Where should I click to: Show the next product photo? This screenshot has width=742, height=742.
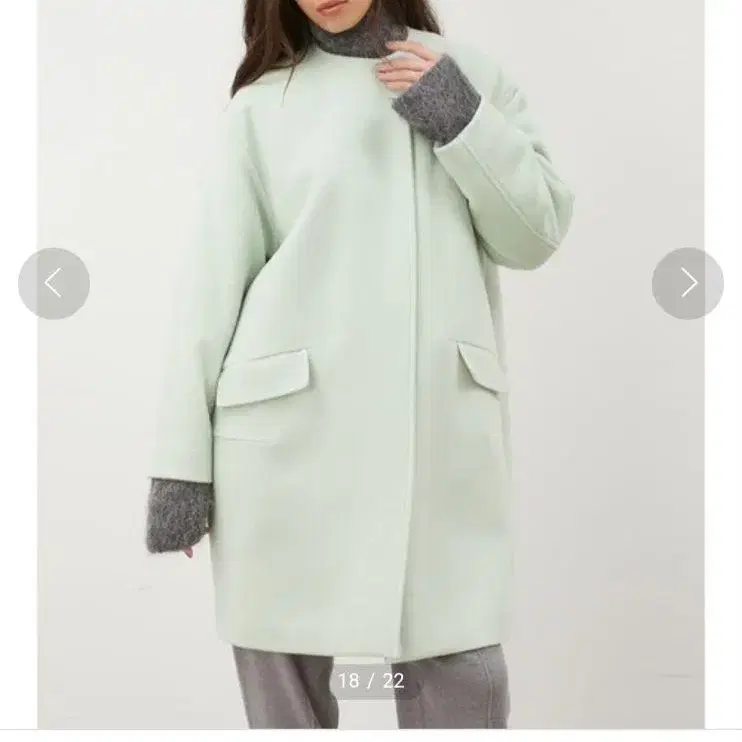pyautogui.click(x=688, y=284)
